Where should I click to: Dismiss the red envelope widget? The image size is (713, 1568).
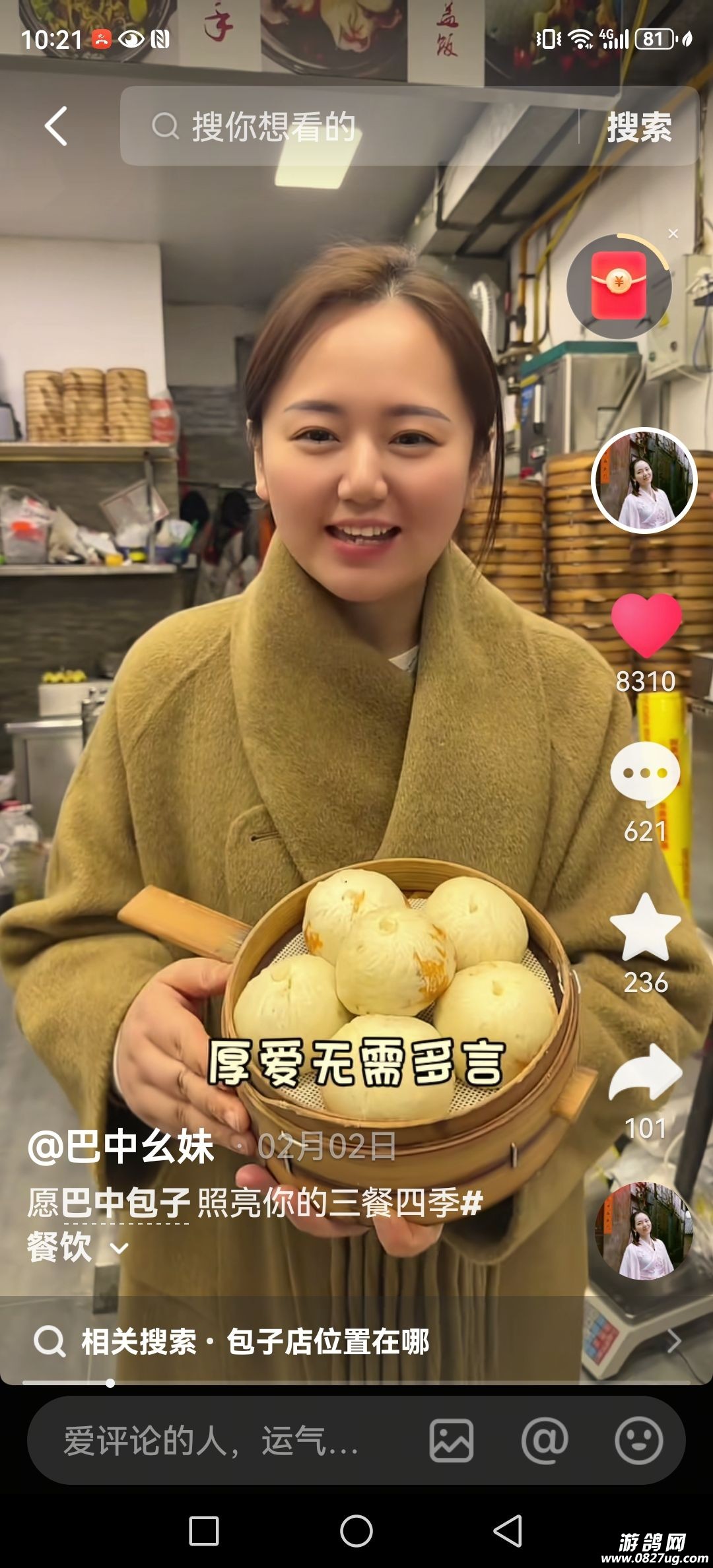(x=673, y=234)
